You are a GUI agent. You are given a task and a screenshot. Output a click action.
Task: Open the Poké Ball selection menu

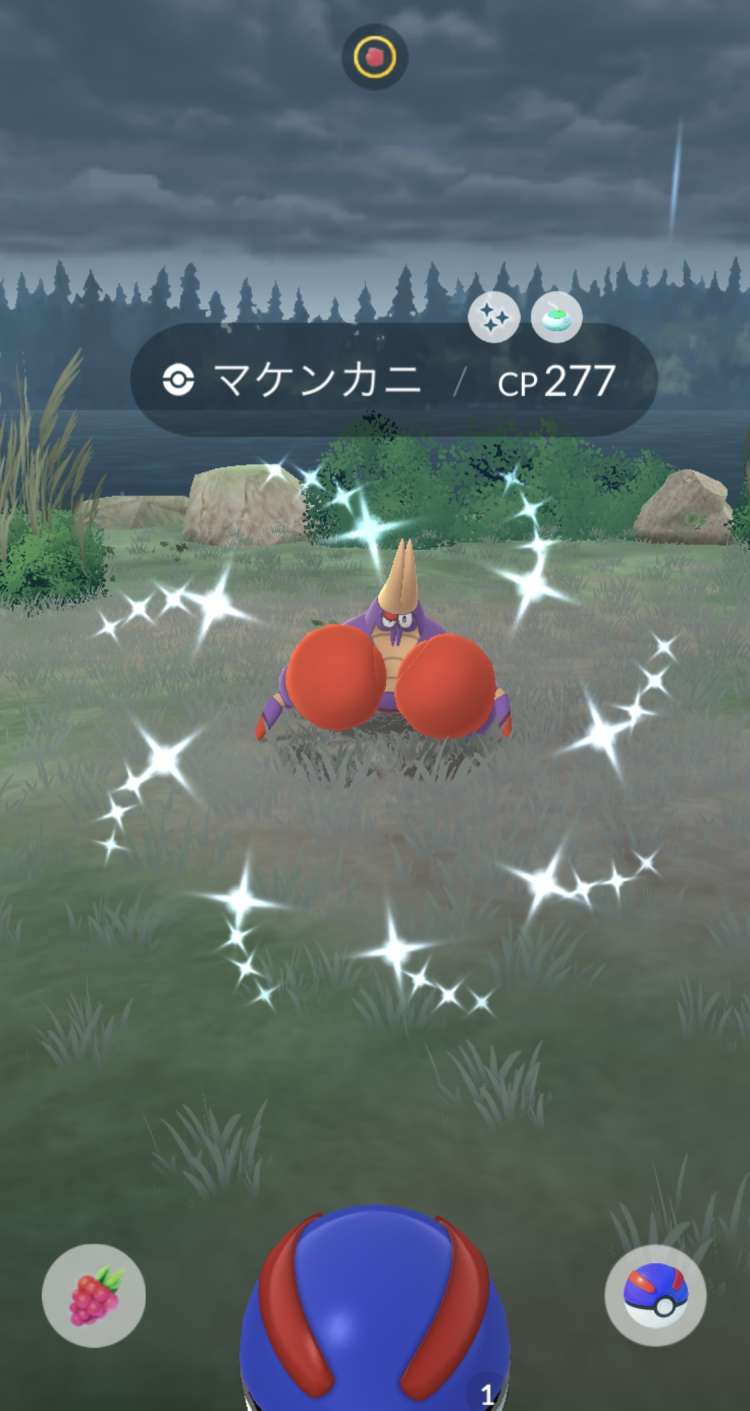pyautogui.click(x=655, y=1295)
